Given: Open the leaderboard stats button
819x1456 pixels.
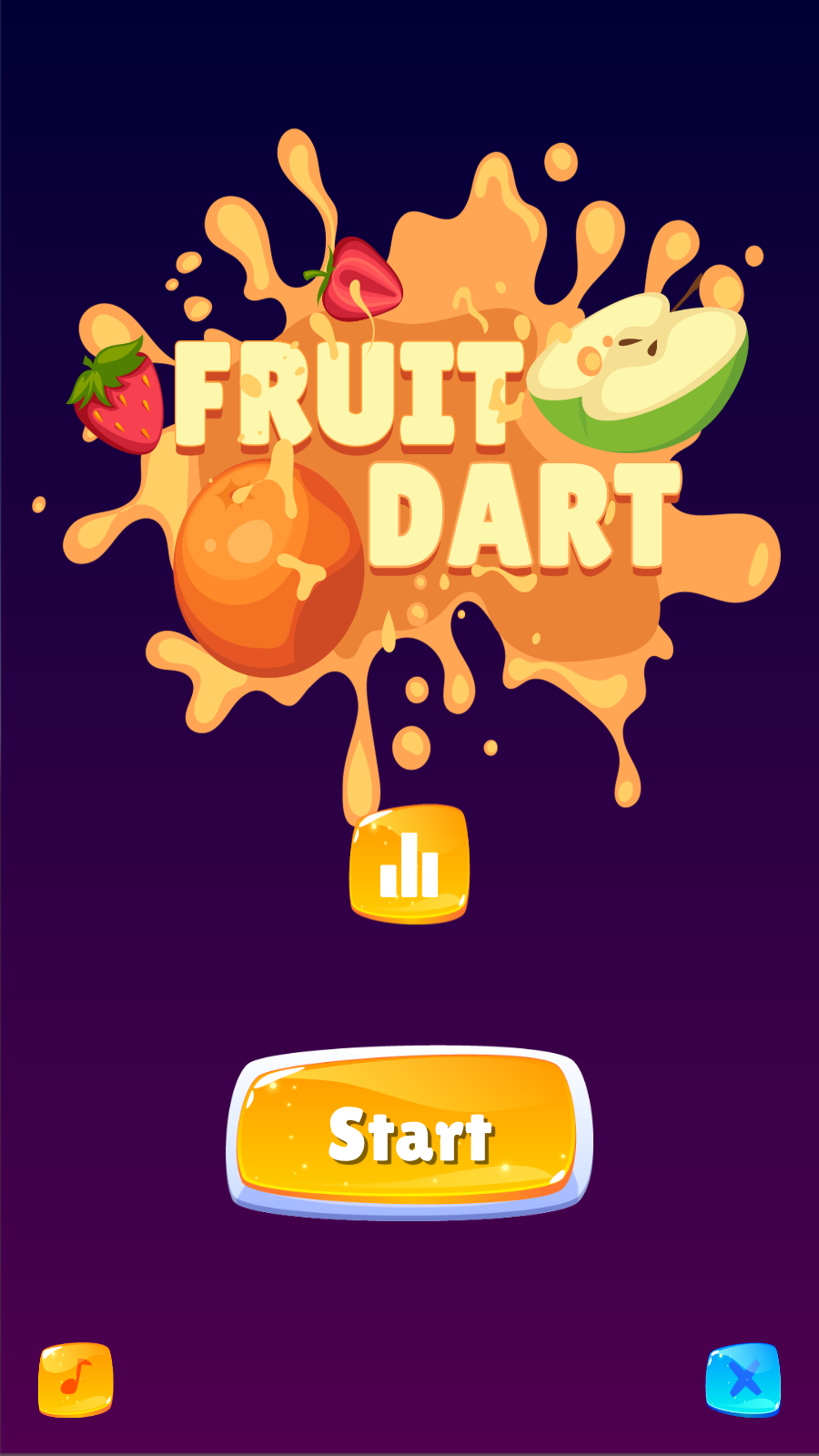Looking at the screenshot, I should [x=409, y=864].
